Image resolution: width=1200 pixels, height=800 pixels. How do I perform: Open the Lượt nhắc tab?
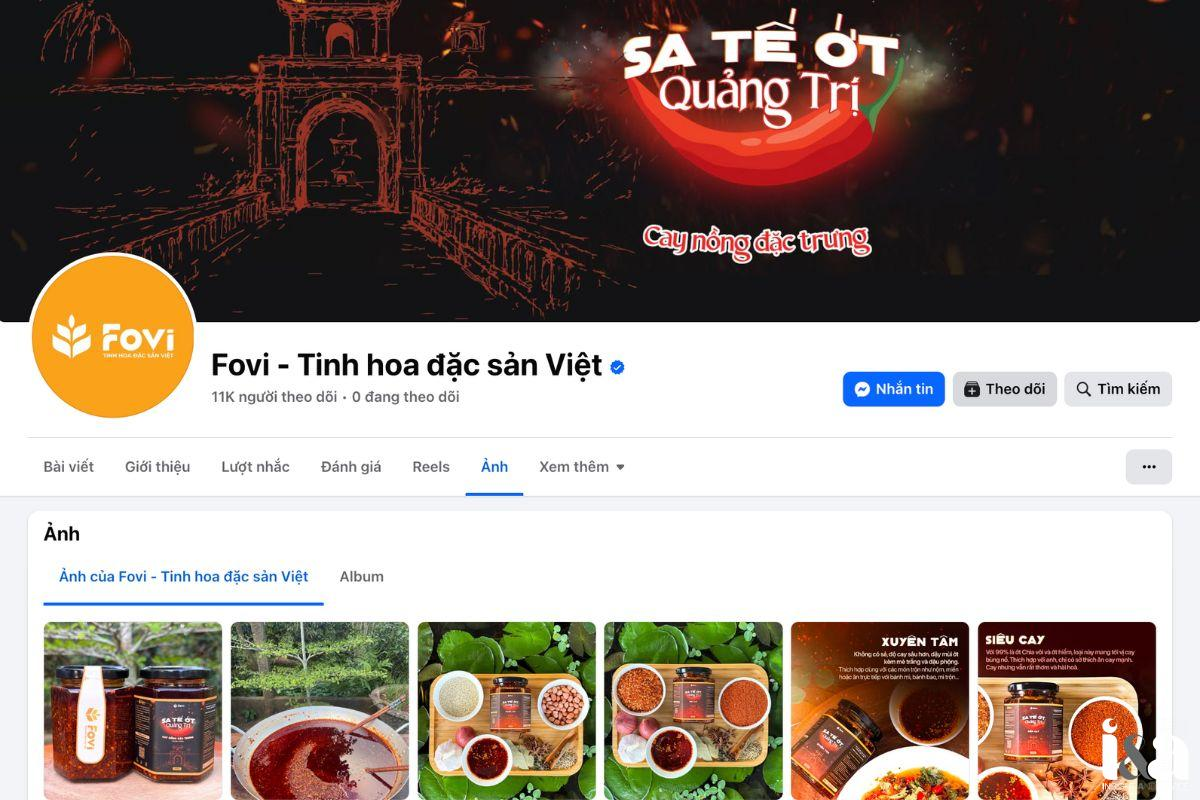coord(255,467)
